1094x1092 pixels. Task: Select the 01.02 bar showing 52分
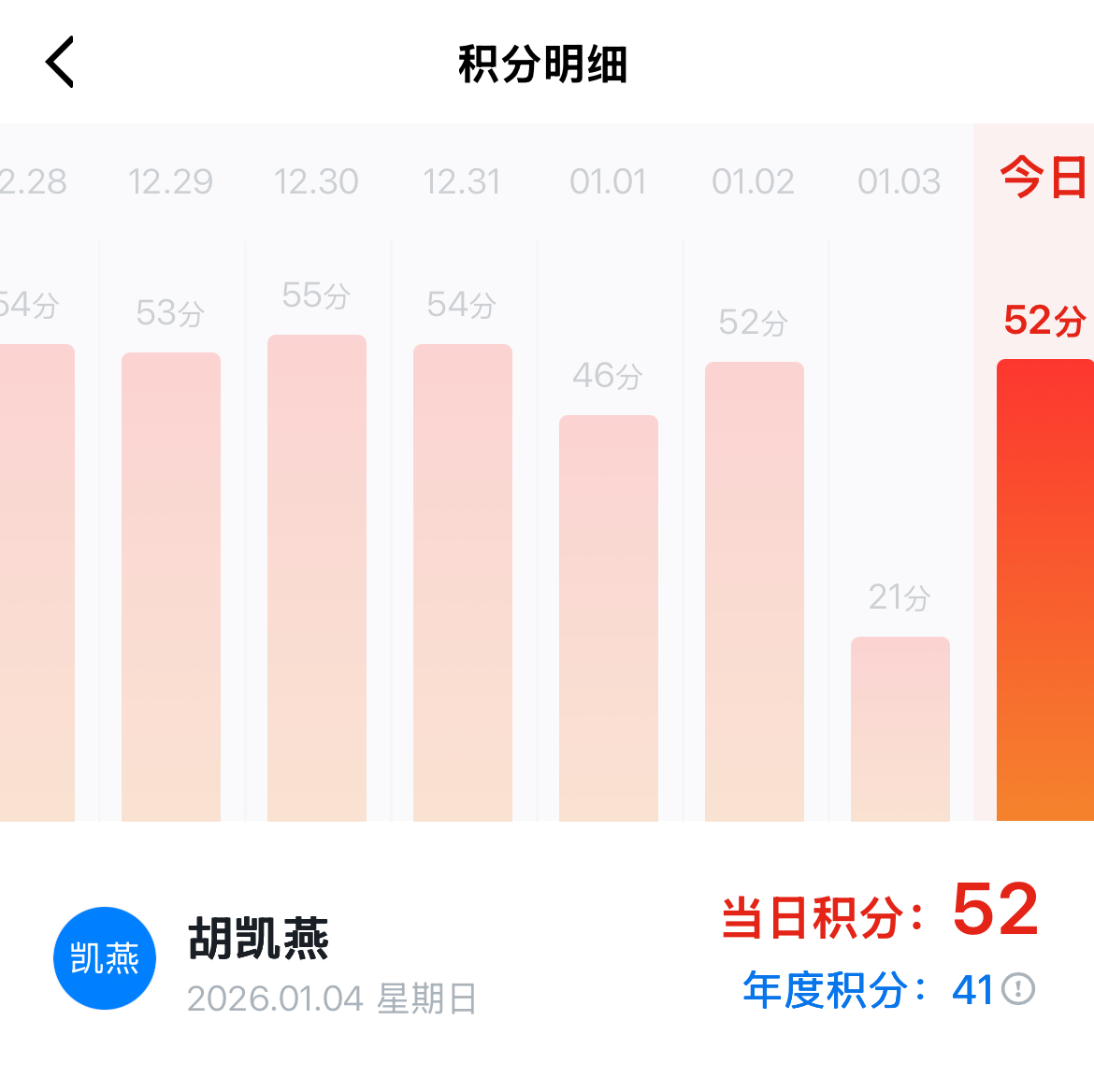click(755, 591)
